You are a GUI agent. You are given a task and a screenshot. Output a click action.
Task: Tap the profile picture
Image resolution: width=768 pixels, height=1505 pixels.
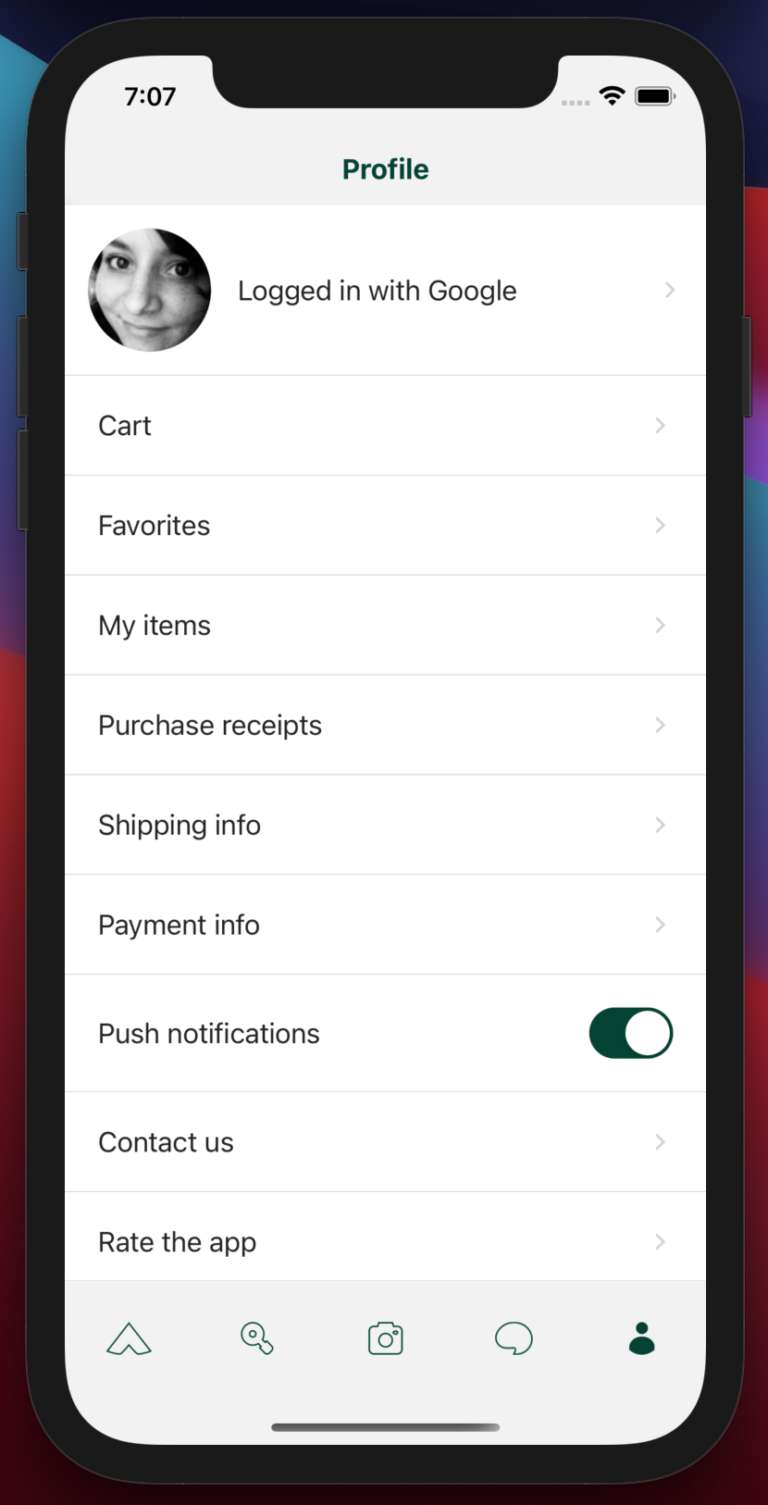(149, 290)
